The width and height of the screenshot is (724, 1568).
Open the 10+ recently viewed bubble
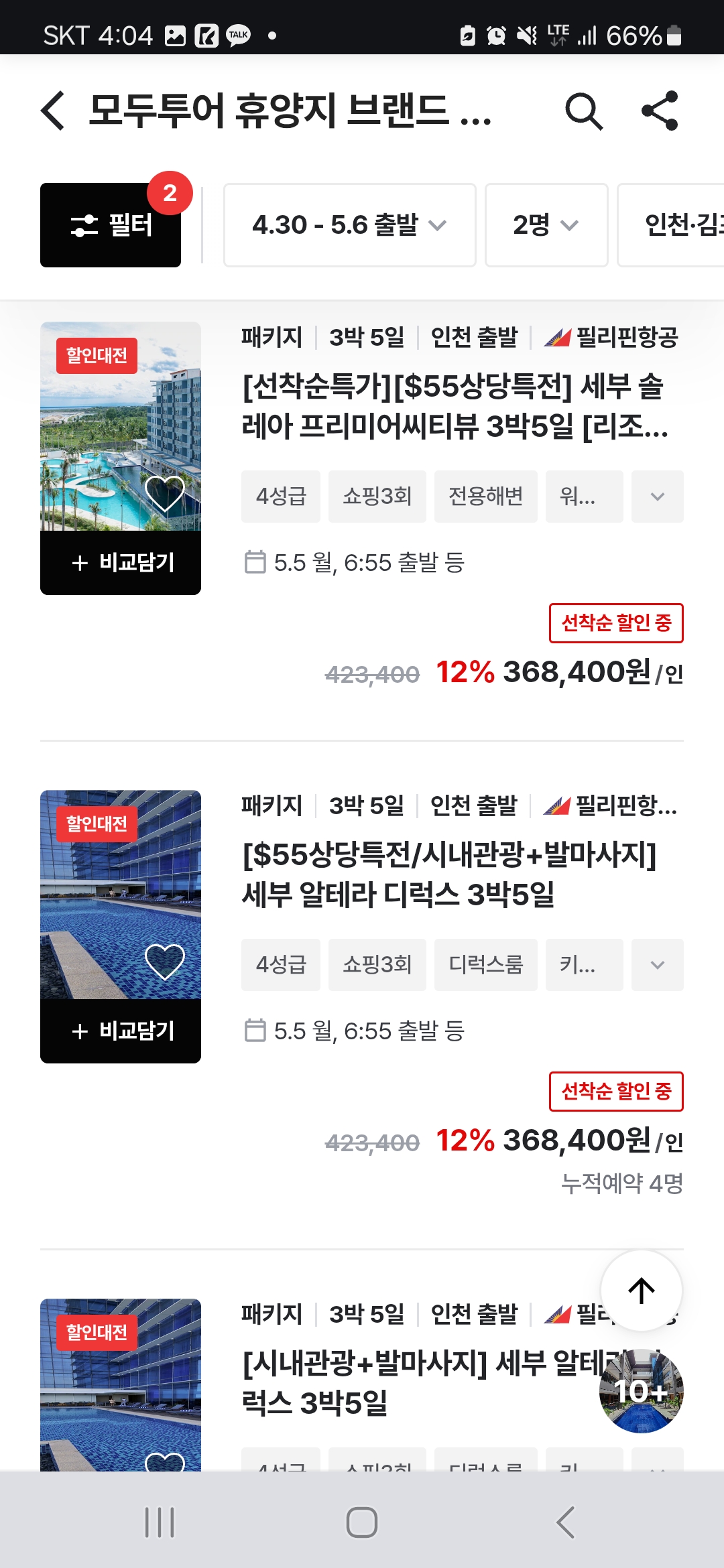[642, 1391]
